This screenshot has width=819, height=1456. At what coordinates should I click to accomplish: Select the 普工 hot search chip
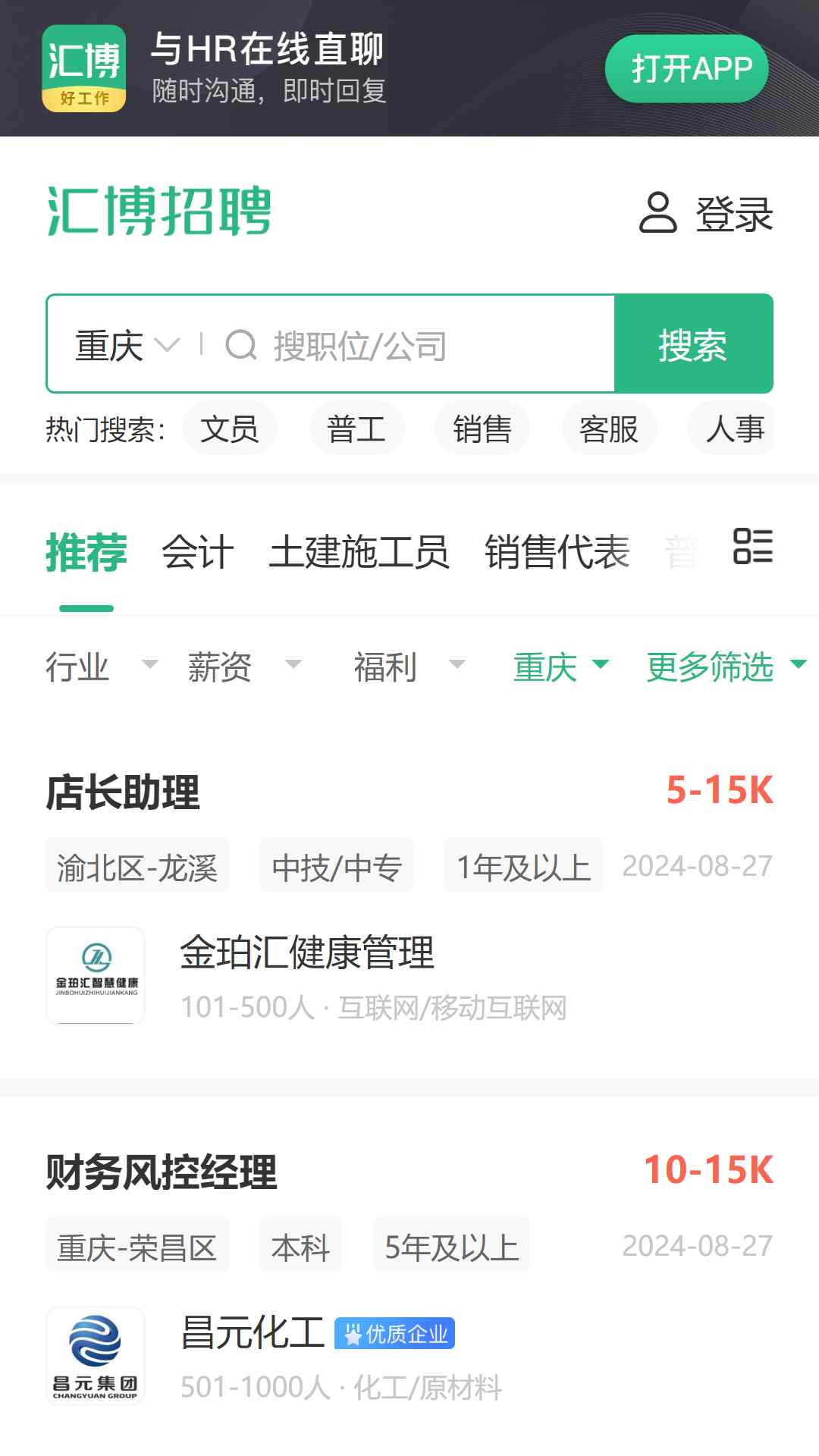[x=356, y=429]
